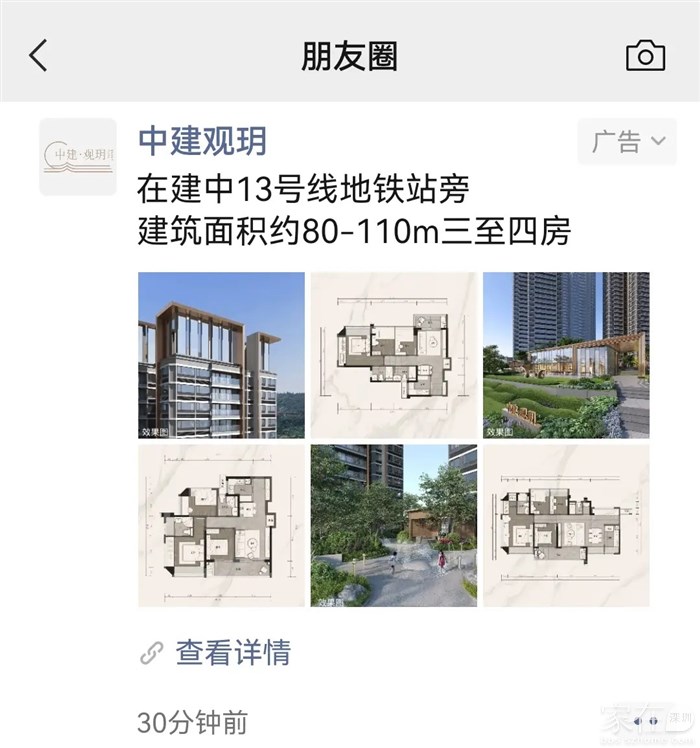The image size is (700, 748).
Task: Open the glass clubhouse garden image
Action: [566, 355]
